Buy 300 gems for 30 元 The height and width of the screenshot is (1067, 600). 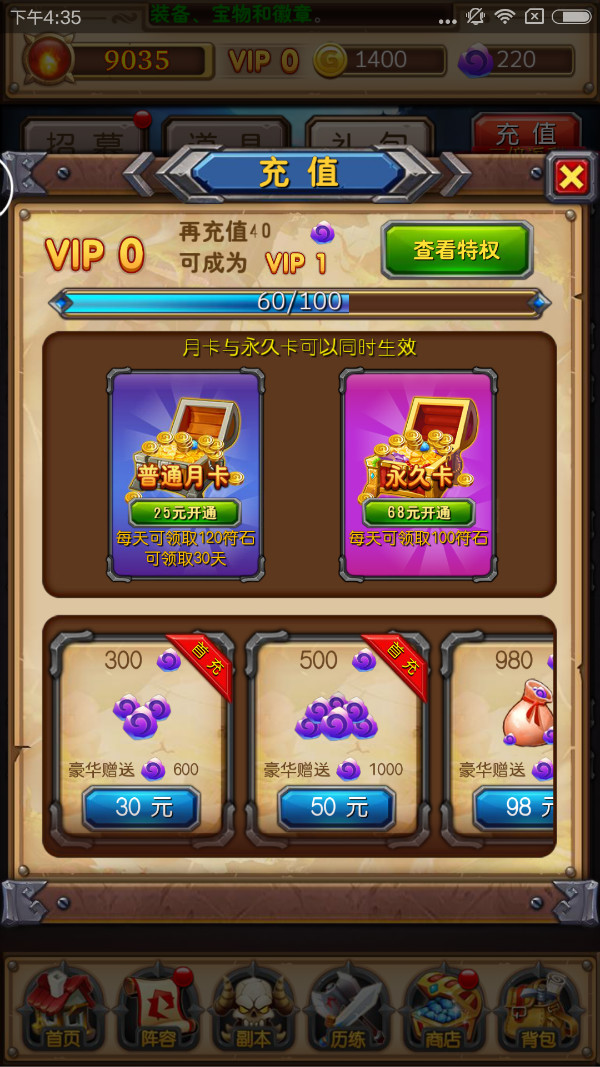[x=142, y=807]
